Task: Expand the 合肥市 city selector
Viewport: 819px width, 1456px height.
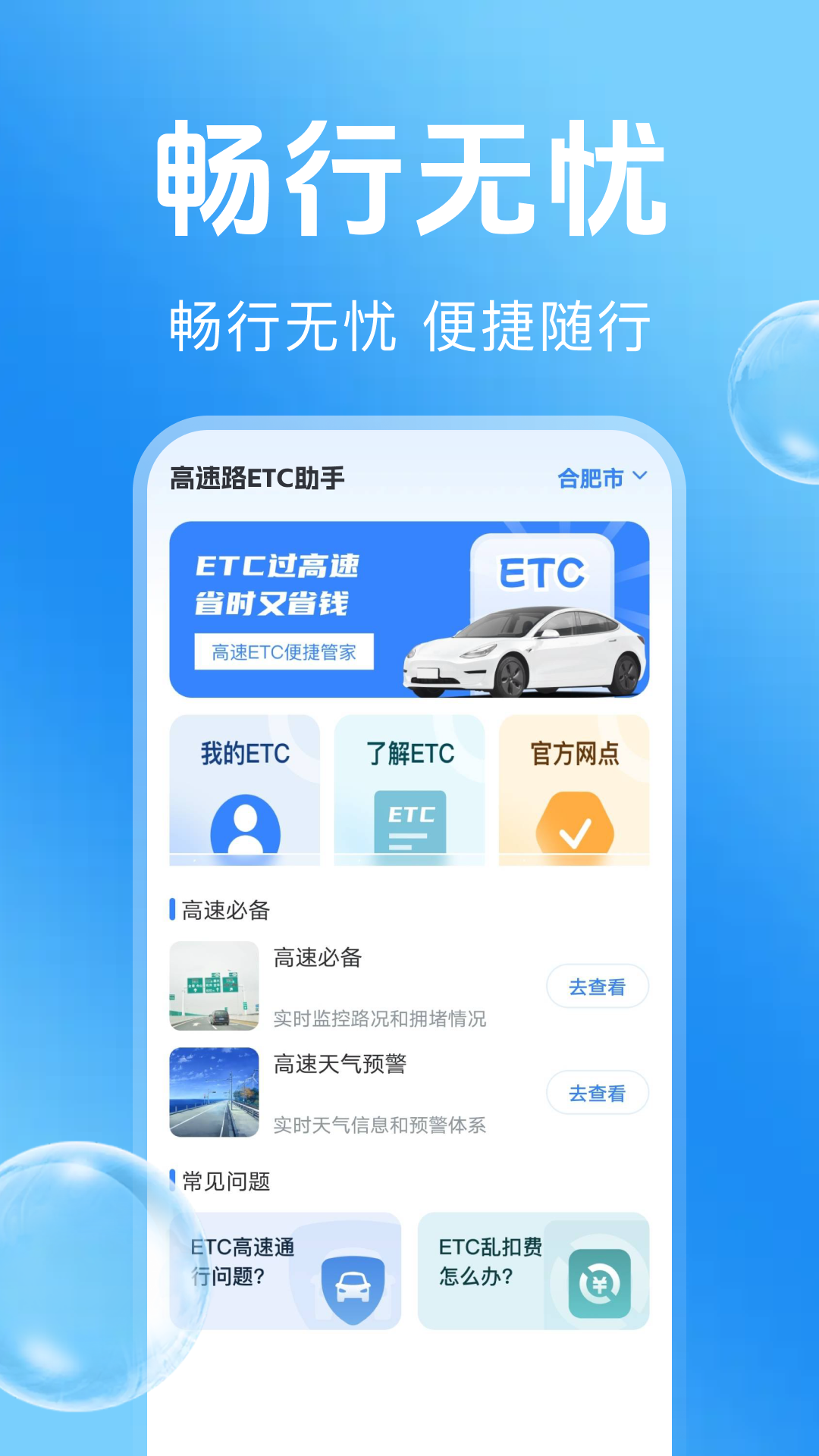Action: (x=590, y=478)
